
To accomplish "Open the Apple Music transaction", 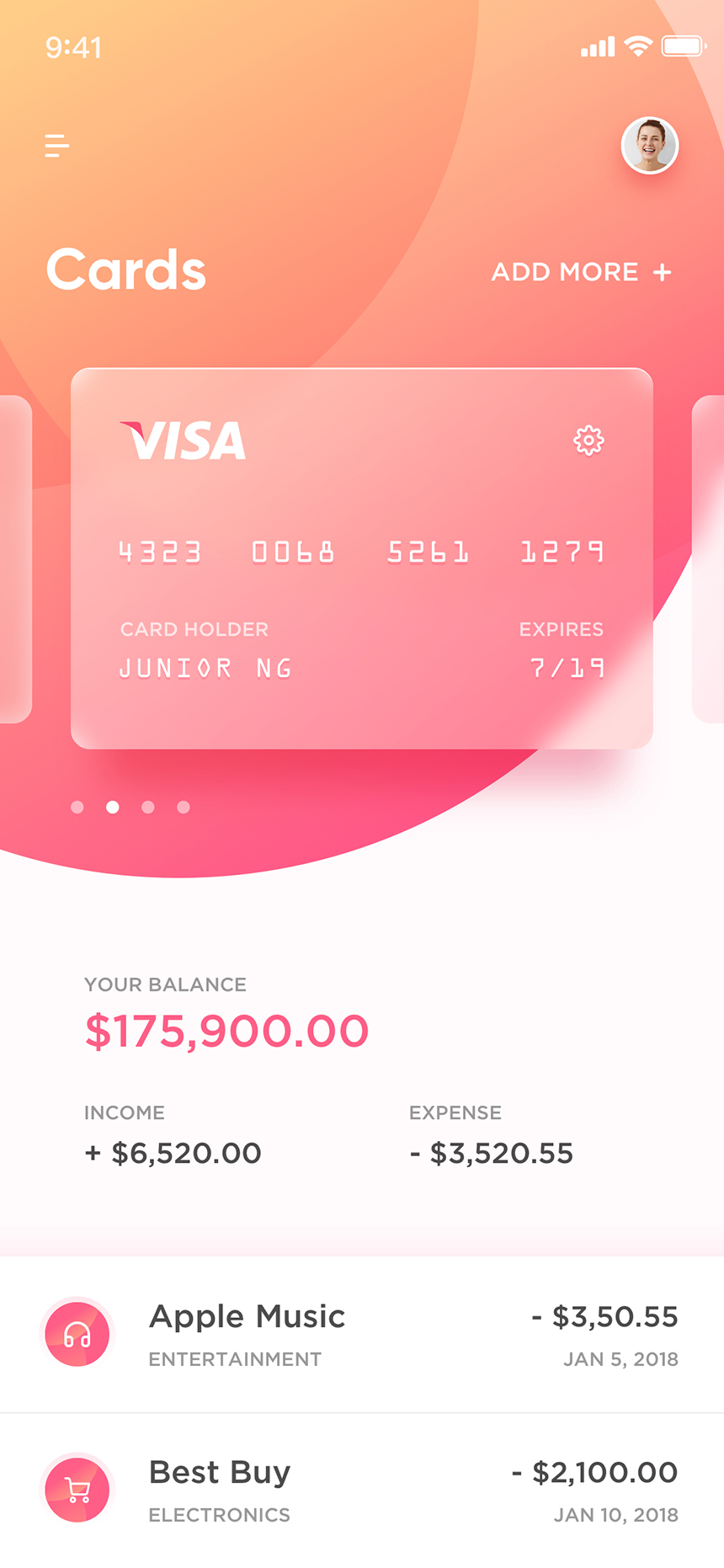I will click(x=362, y=1335).
